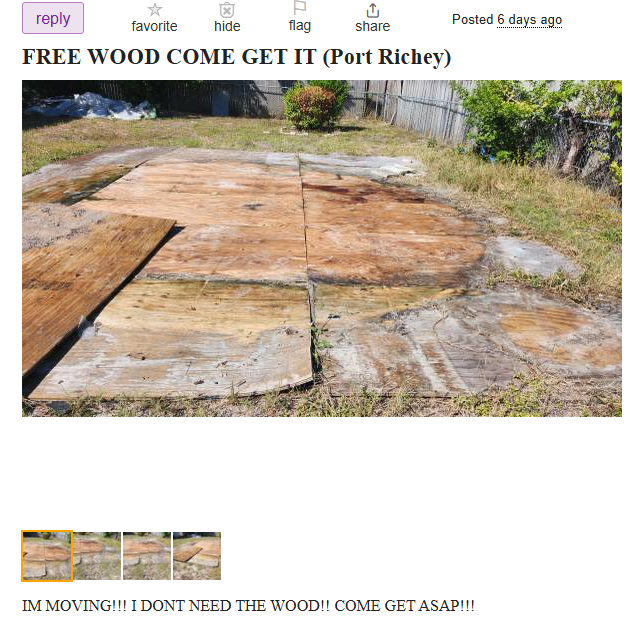Hide this posting
The width and height of the screenshot is (634, 636).
[x=227, y=18]
